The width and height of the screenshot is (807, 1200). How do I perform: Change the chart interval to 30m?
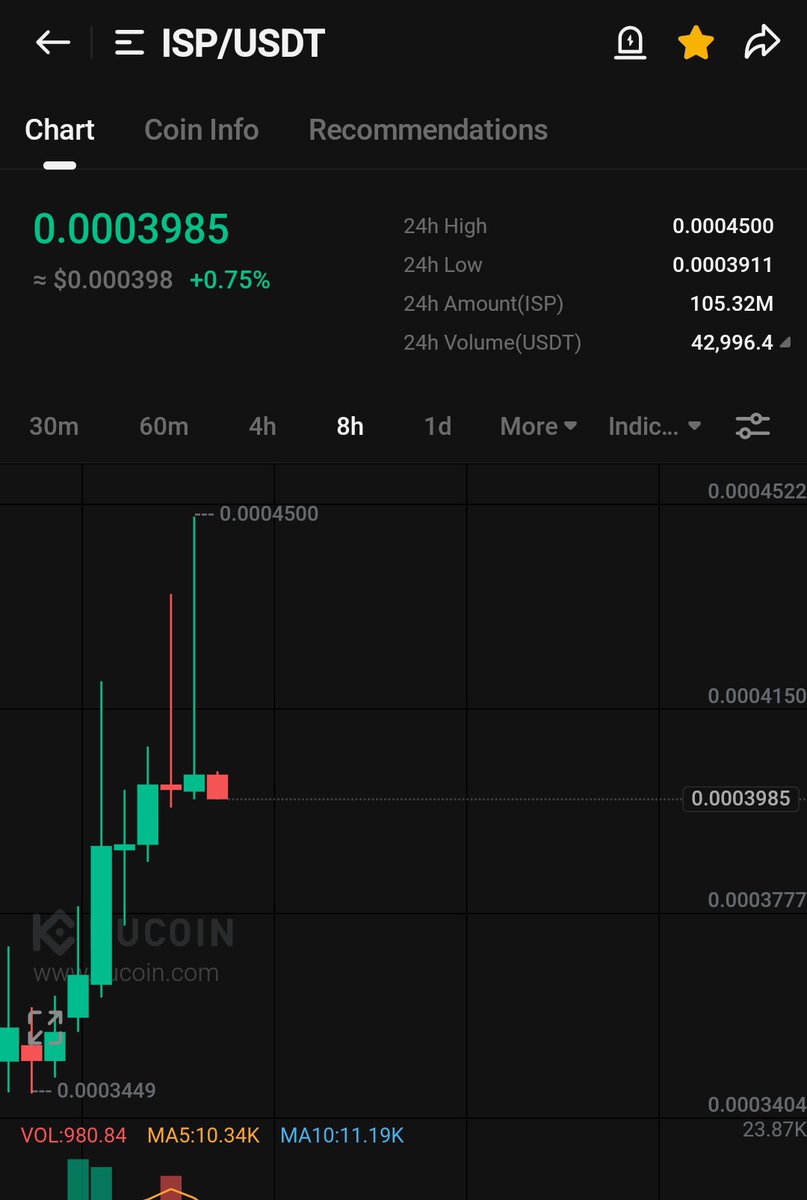[54, 426]
